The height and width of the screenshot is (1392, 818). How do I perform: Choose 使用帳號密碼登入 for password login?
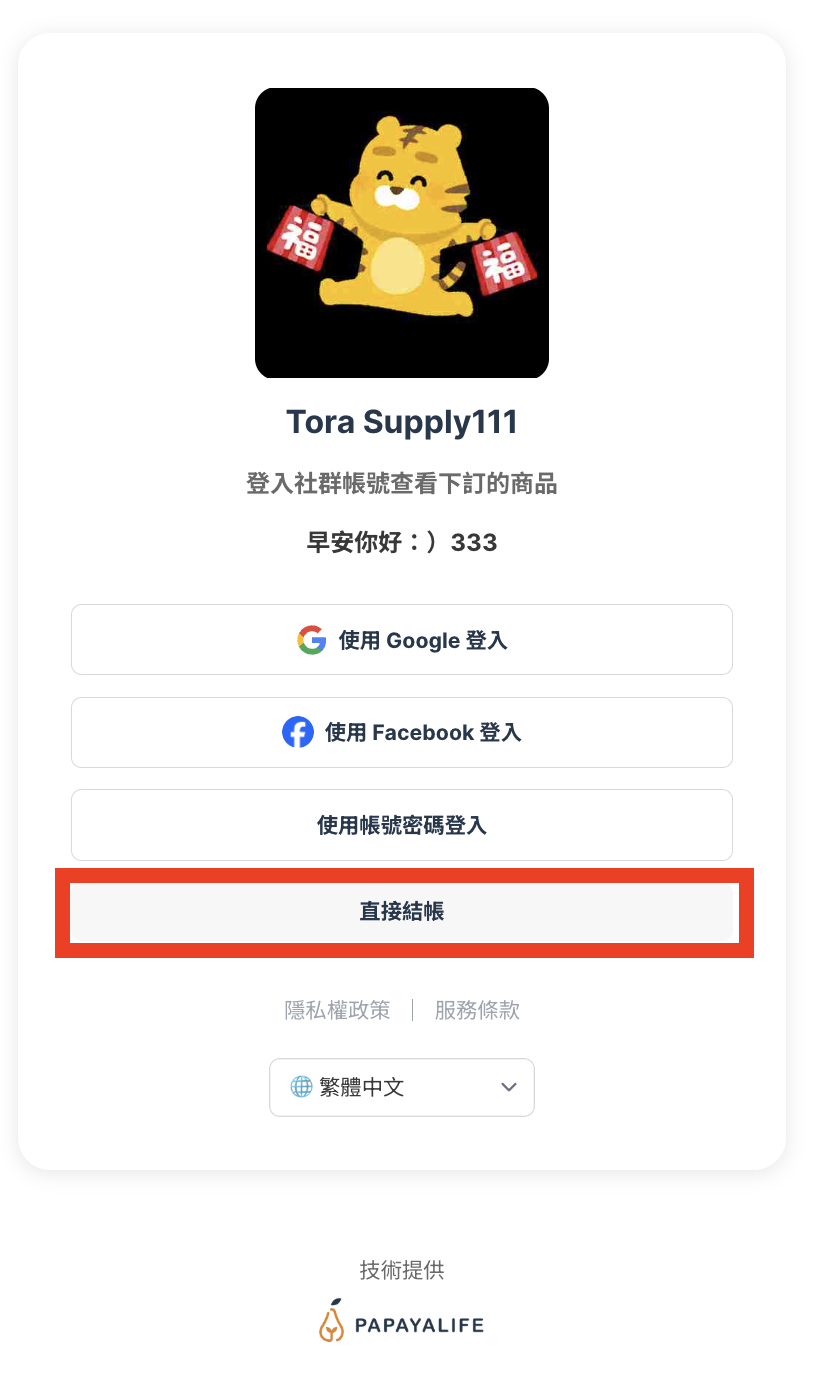(401, 825)
